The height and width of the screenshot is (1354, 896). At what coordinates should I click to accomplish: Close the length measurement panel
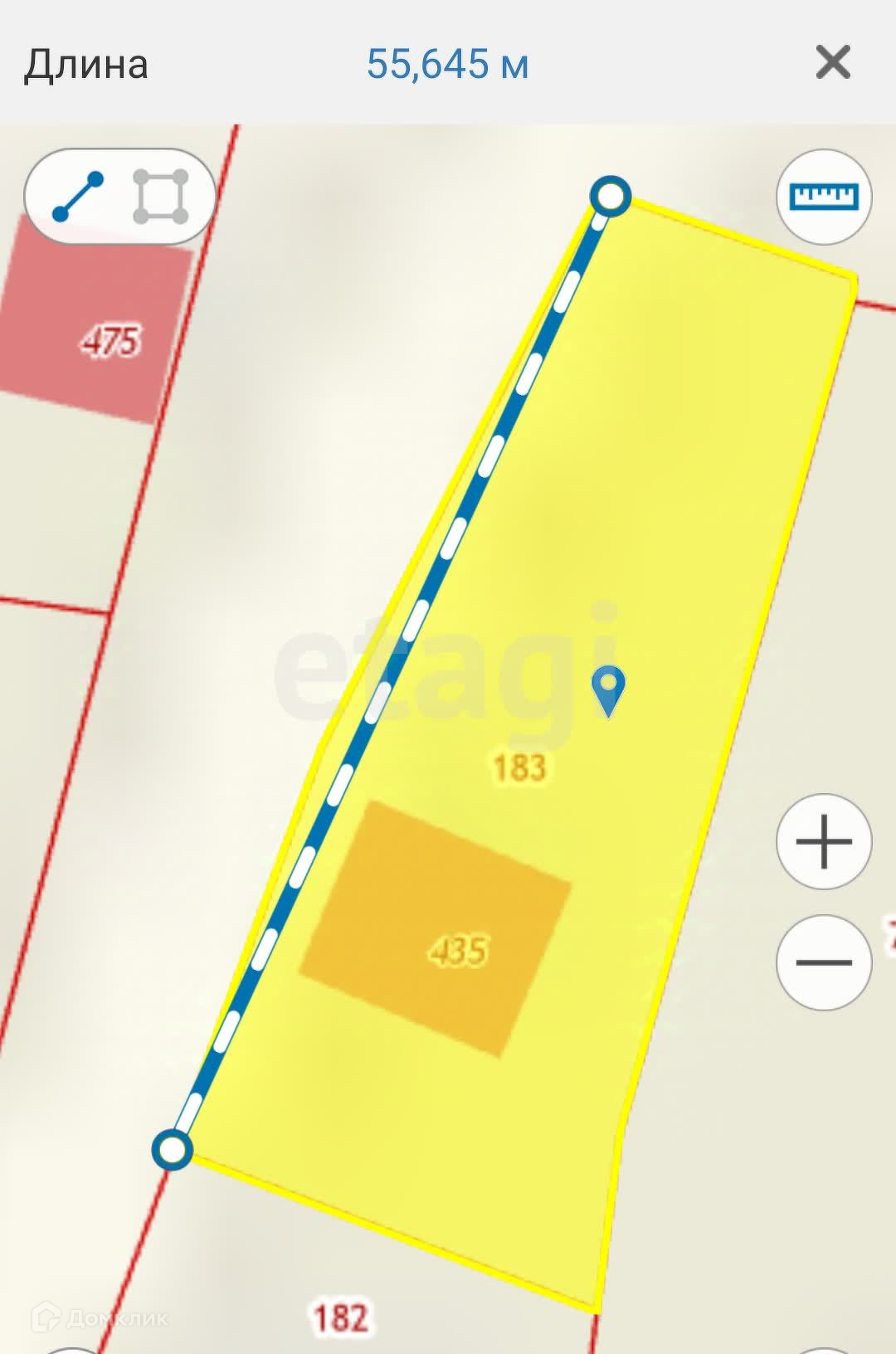click(x=833, y=63)
